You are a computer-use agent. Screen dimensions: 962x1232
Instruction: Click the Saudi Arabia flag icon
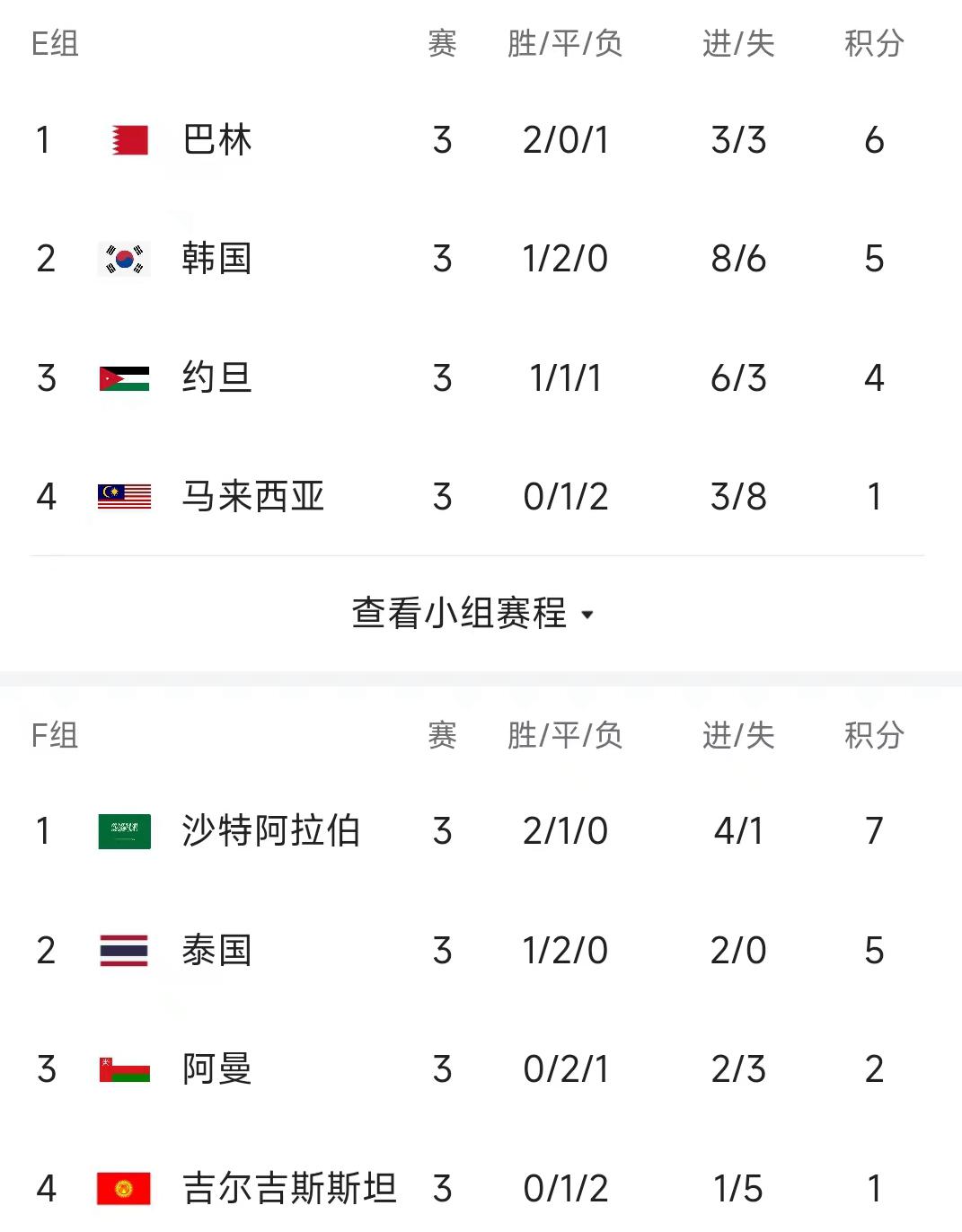[124, 831]
